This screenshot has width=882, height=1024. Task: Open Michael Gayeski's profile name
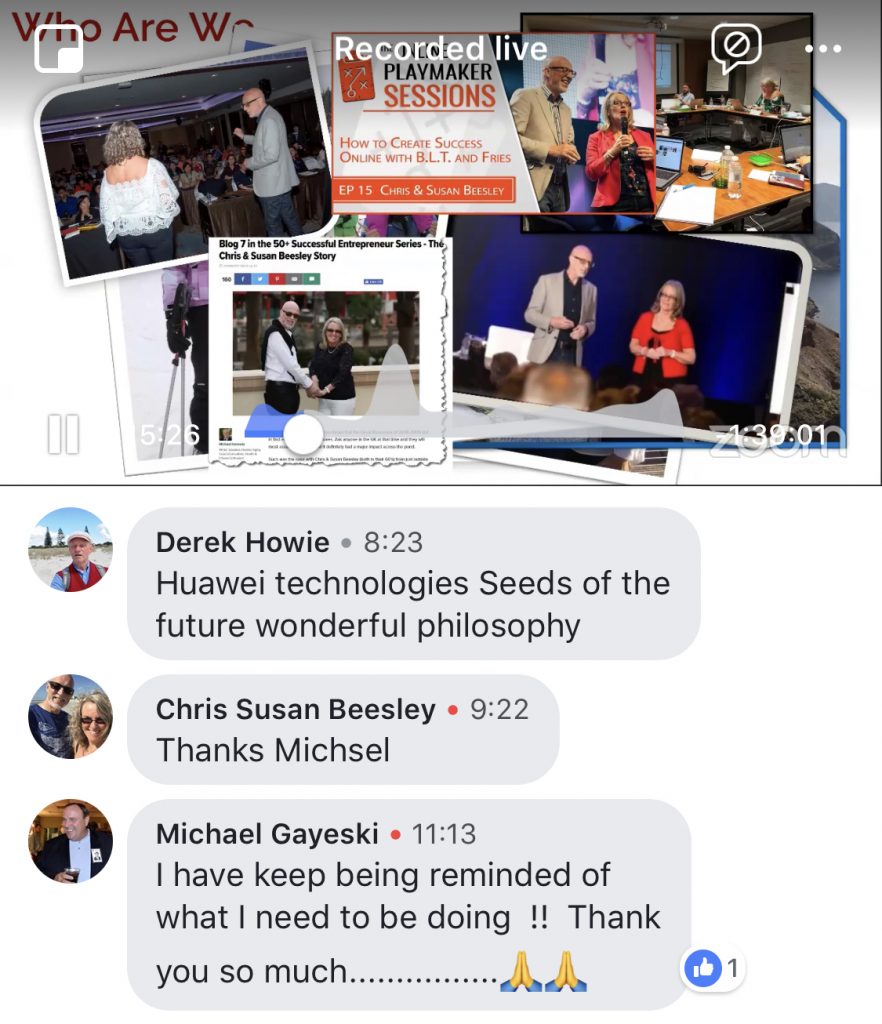(268, 833)
